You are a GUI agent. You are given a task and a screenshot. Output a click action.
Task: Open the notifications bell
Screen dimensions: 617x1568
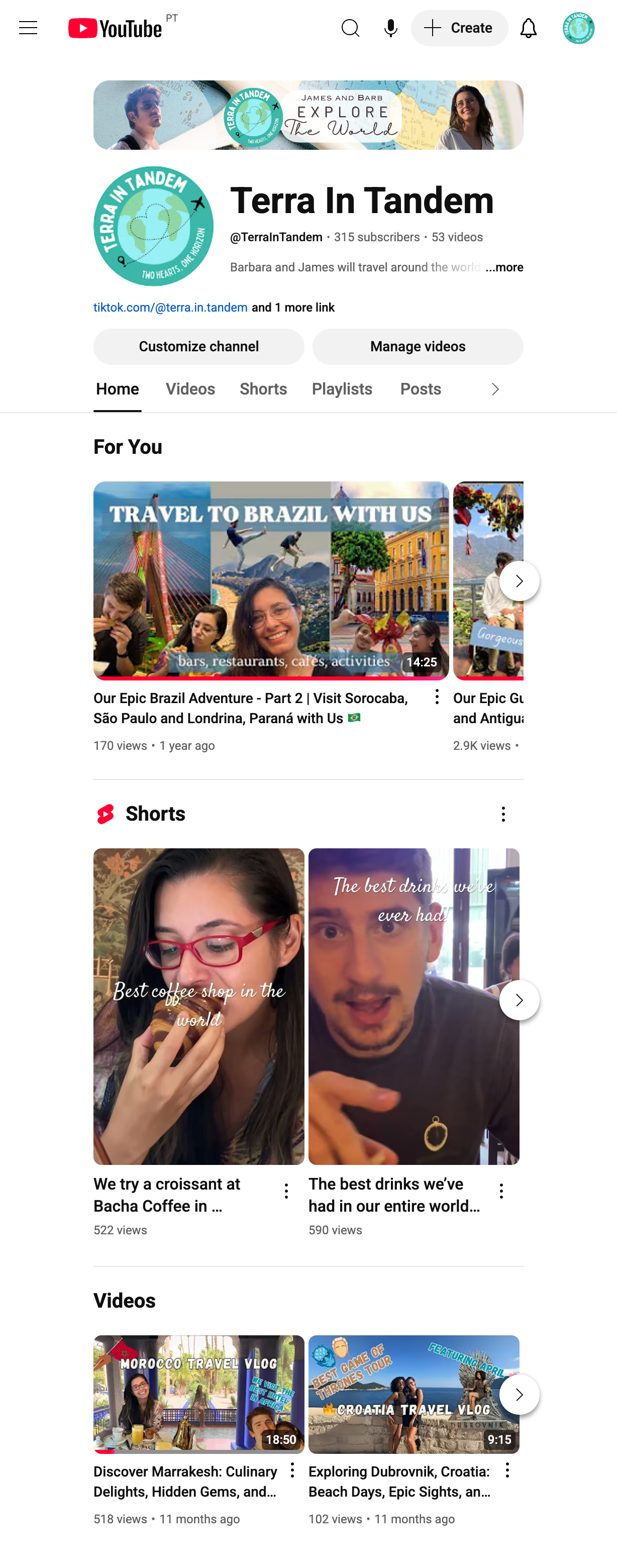tap(528, 28)
